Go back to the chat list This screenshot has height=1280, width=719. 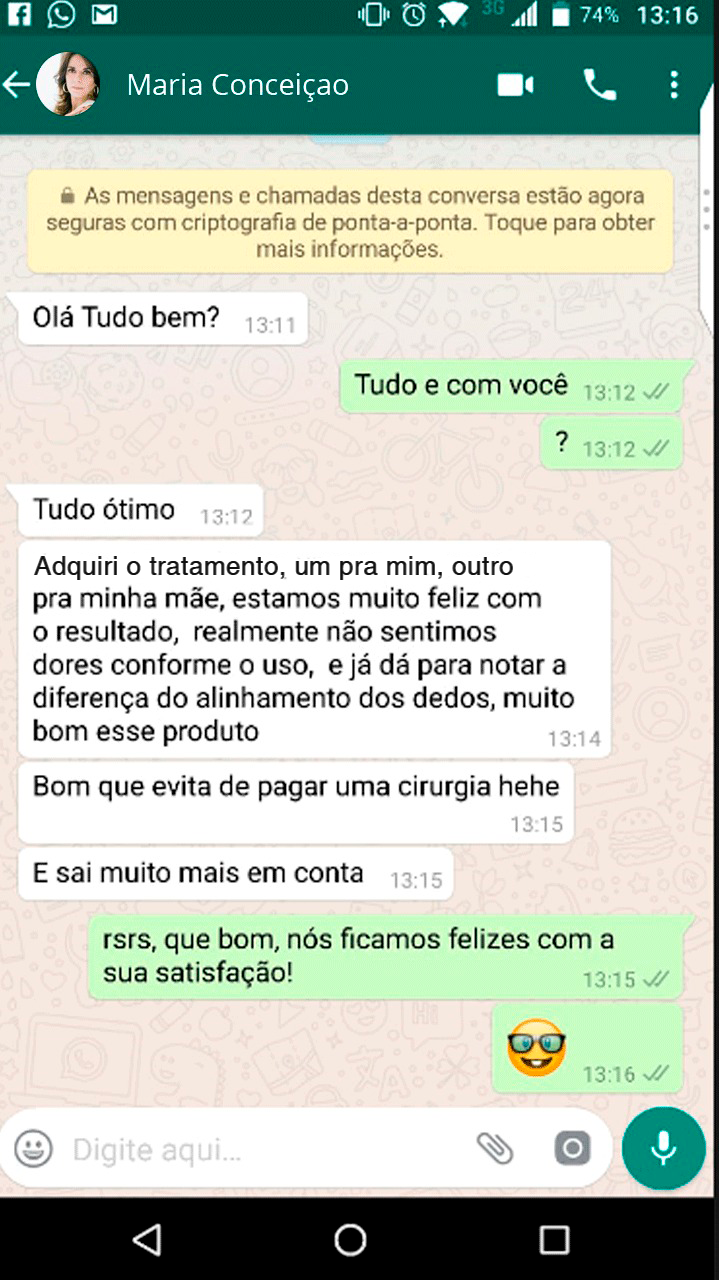pos(17,85)
